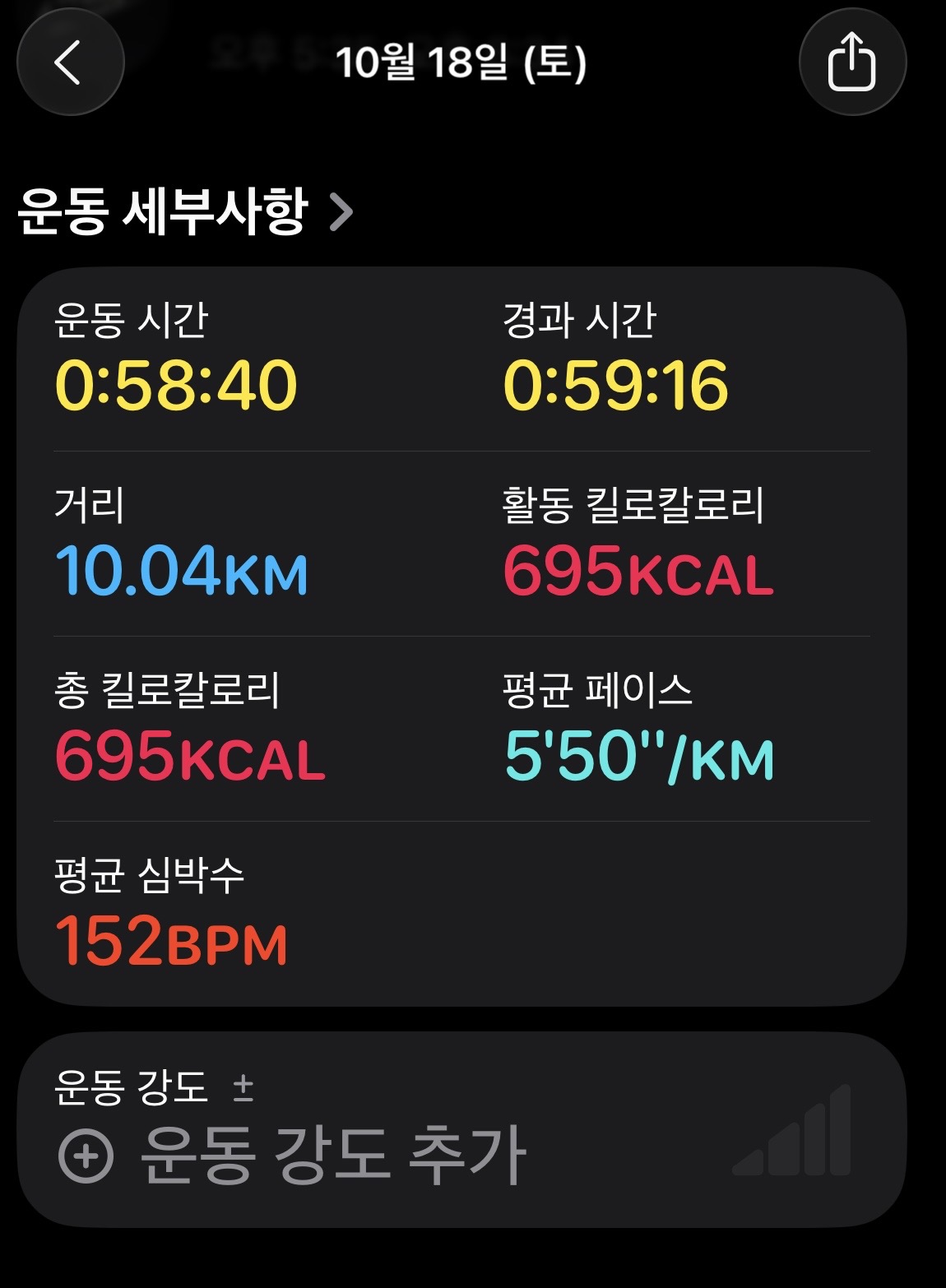The width and height of the screenshot is (946, 1288).
Task: Add workout effort via 운동 강도 추가
Action: 292,1154
